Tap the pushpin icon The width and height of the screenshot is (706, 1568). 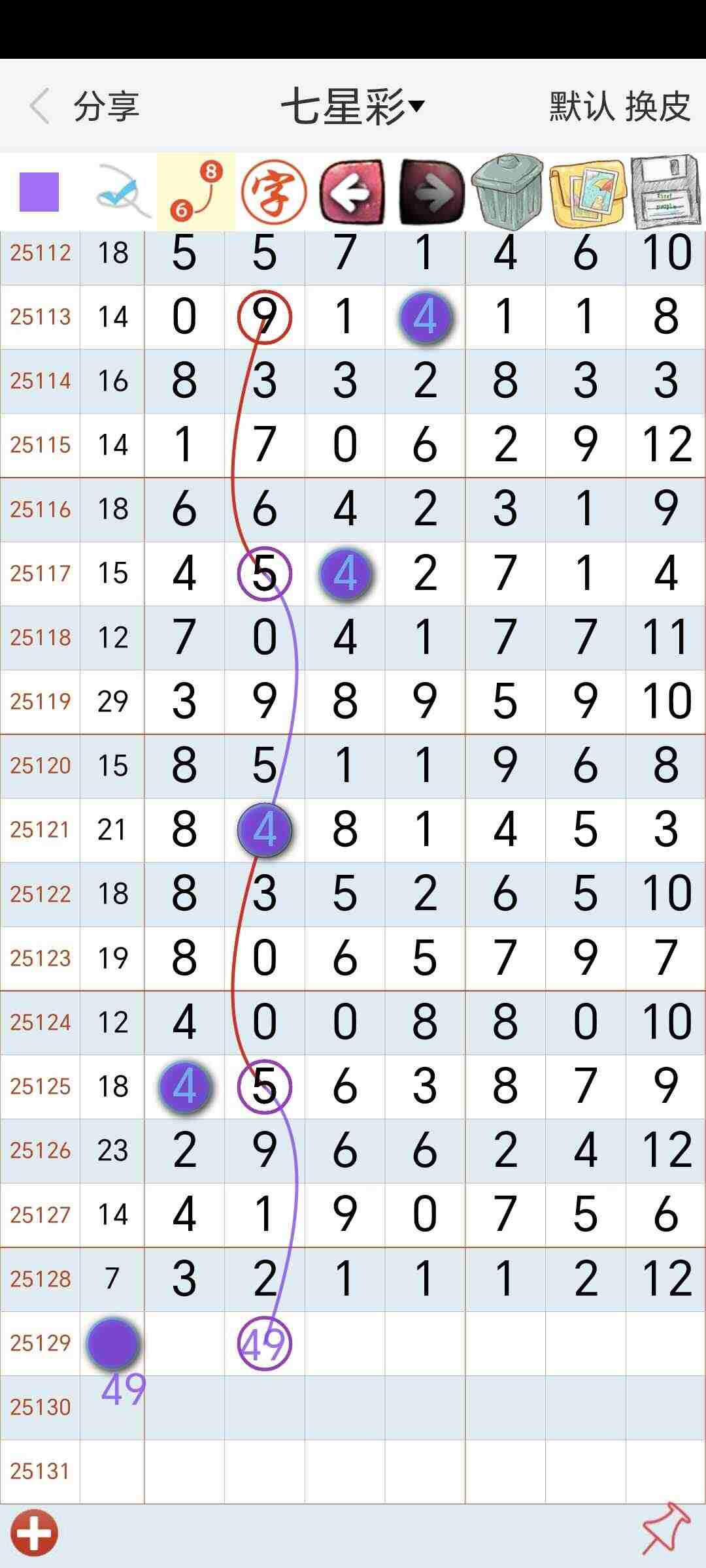tap(666, 1531)
